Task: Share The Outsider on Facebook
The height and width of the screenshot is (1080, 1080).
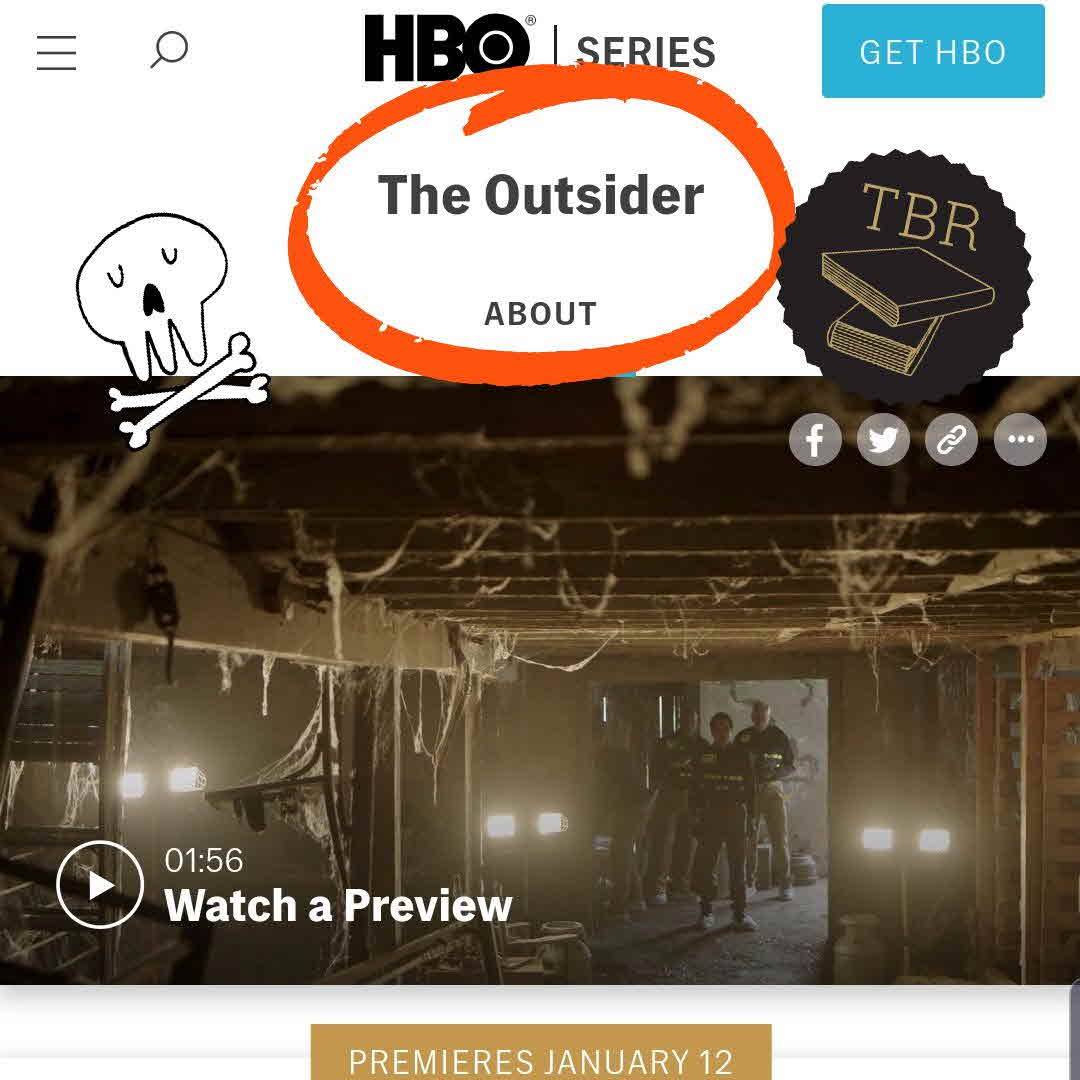Action: click(815, 439)
